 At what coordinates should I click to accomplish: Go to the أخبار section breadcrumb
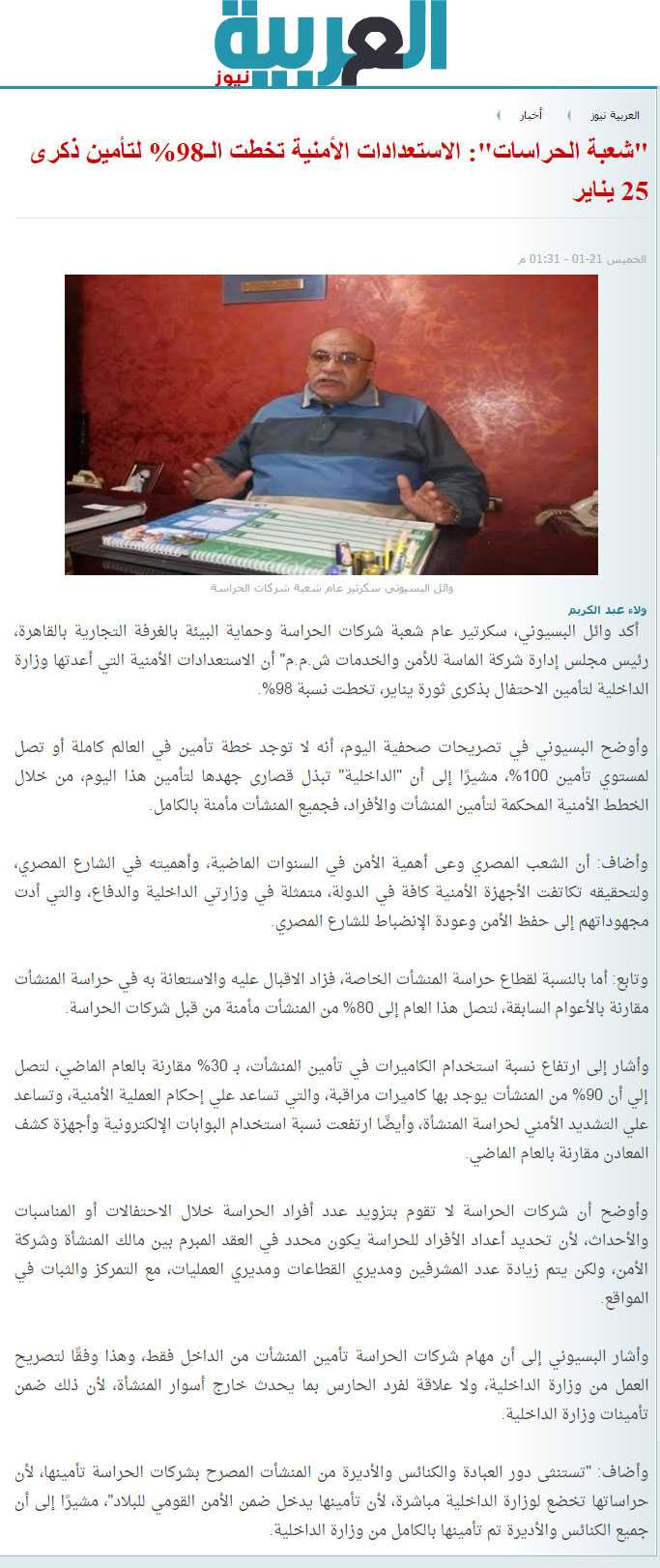click(531, 115)
